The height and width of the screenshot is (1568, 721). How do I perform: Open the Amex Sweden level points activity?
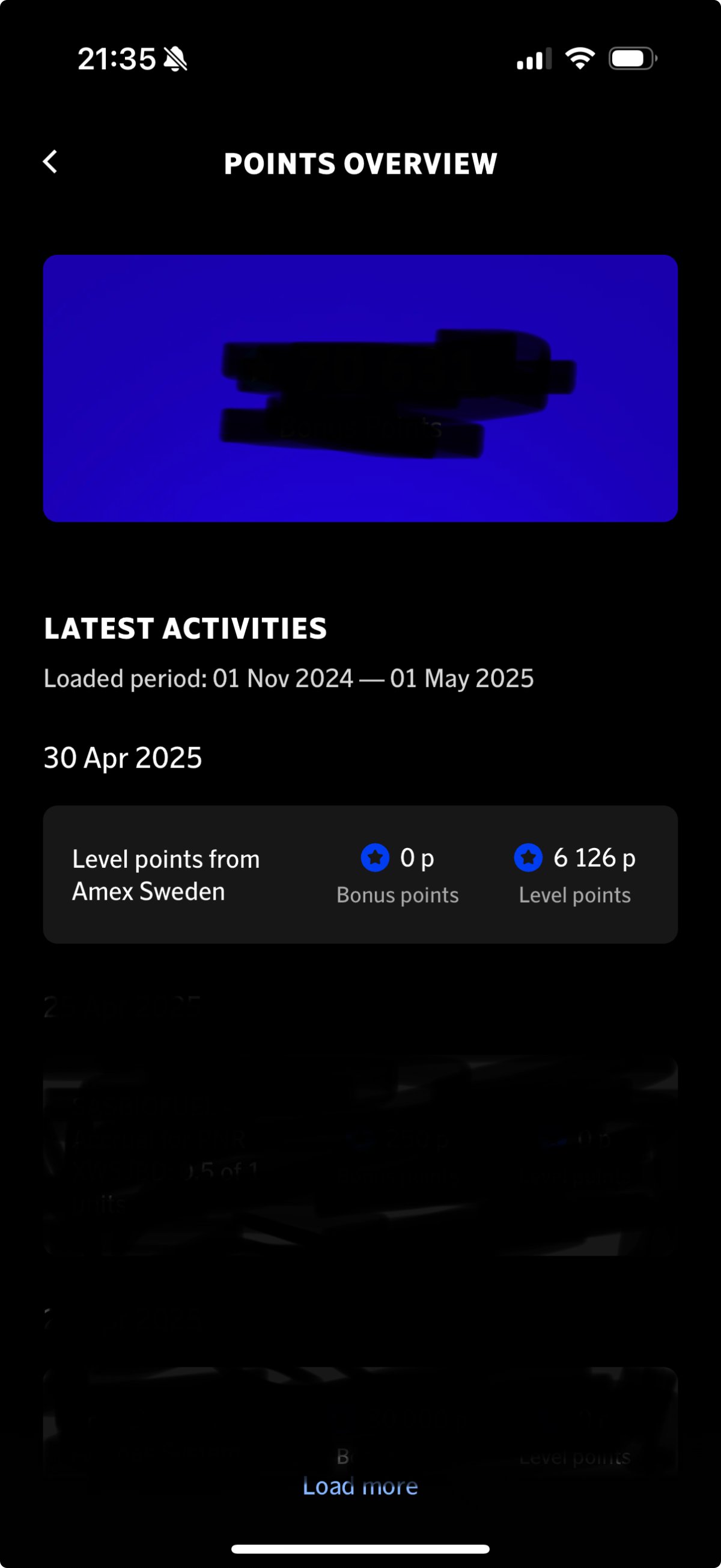click(x=360, y=874)
